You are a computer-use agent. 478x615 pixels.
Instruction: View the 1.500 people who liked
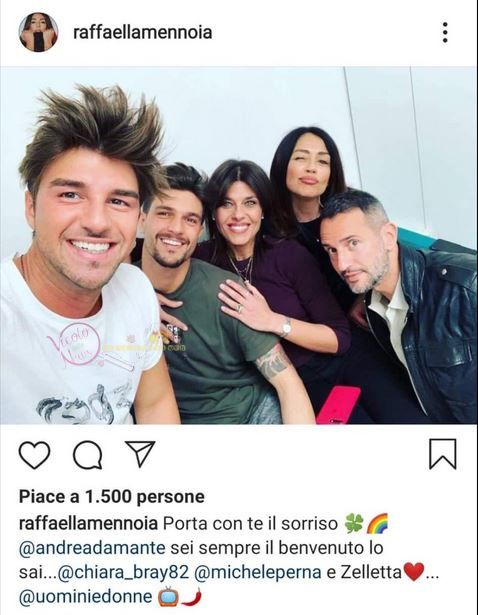pos(112,497)
